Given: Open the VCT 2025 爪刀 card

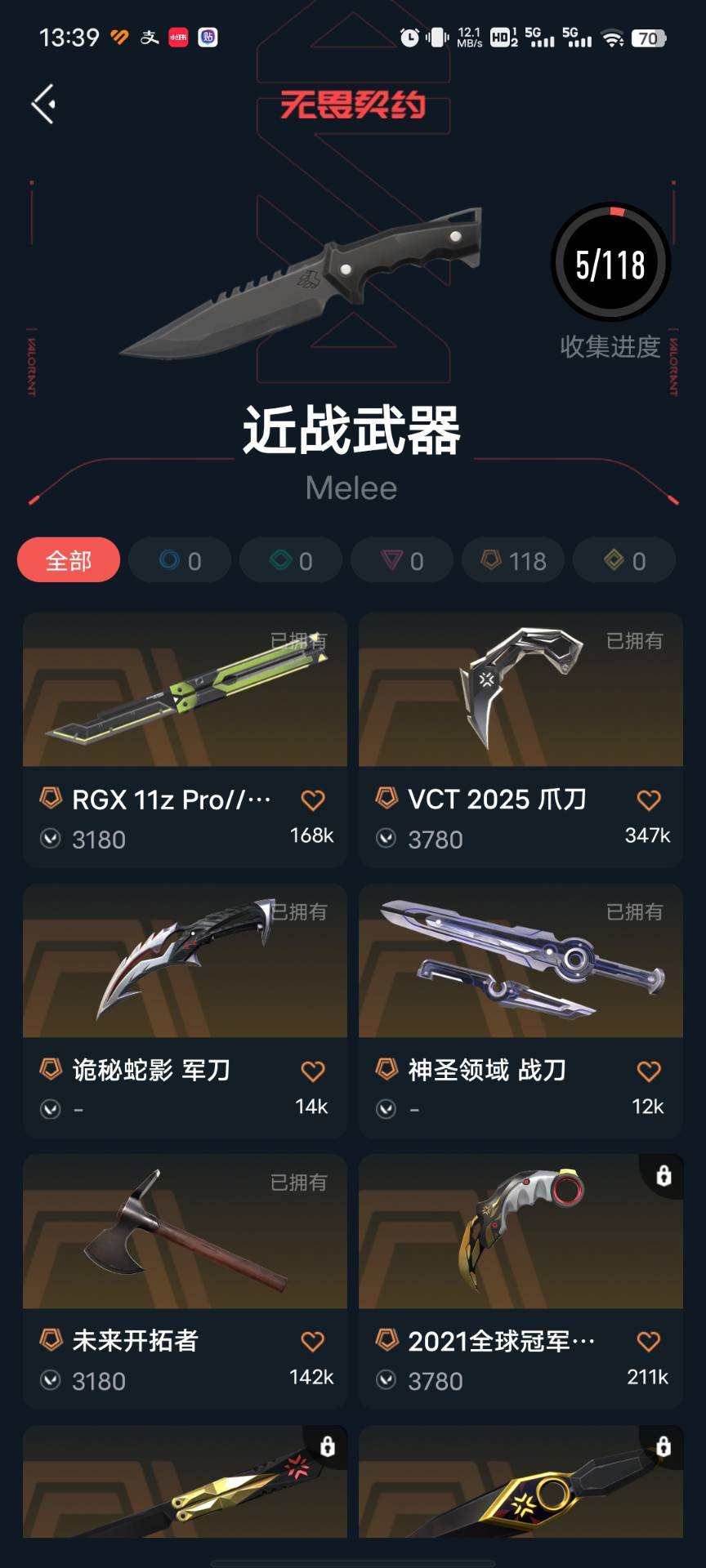Looking at the screenshot, I should [x=521, y=740].
